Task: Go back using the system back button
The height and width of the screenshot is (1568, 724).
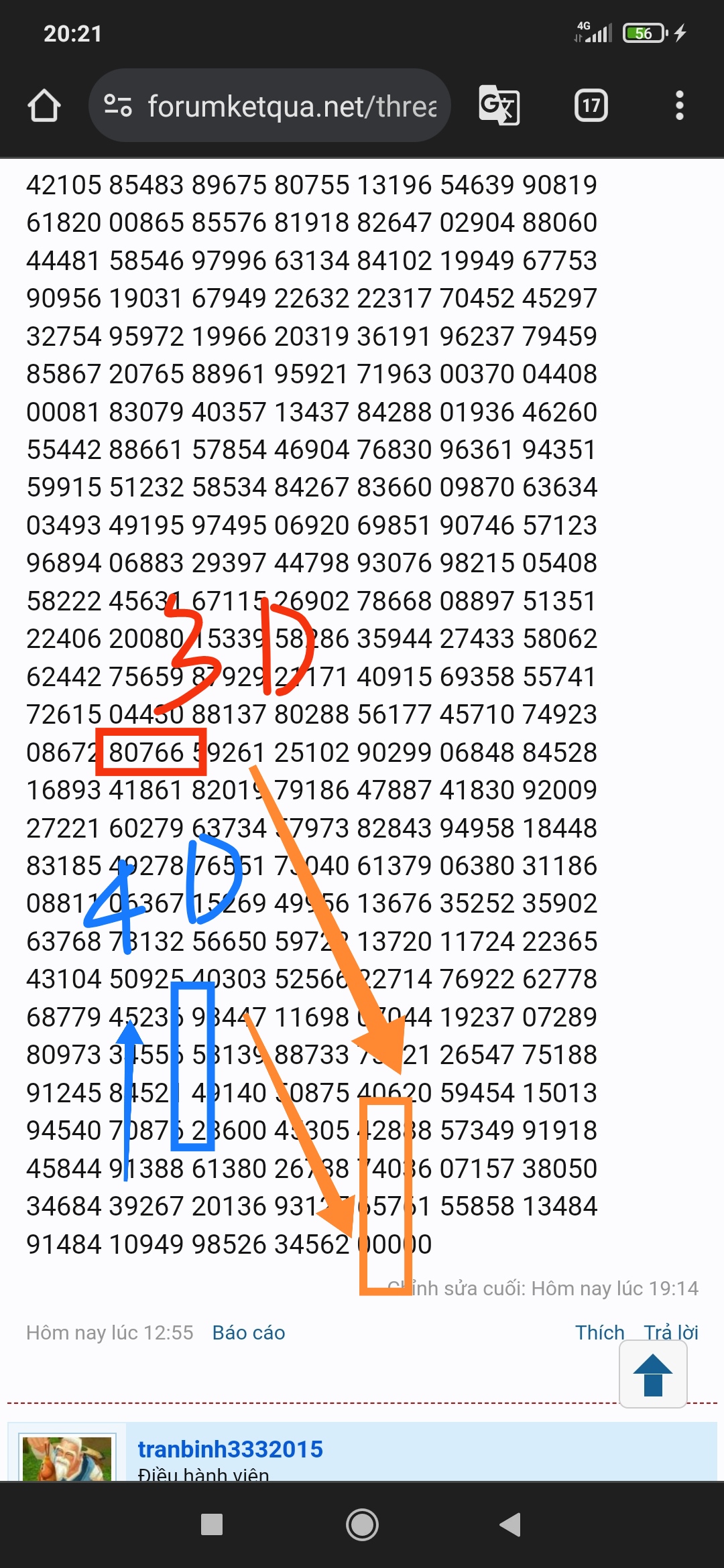Action: pyautogui.click(x=511, y=1524)
